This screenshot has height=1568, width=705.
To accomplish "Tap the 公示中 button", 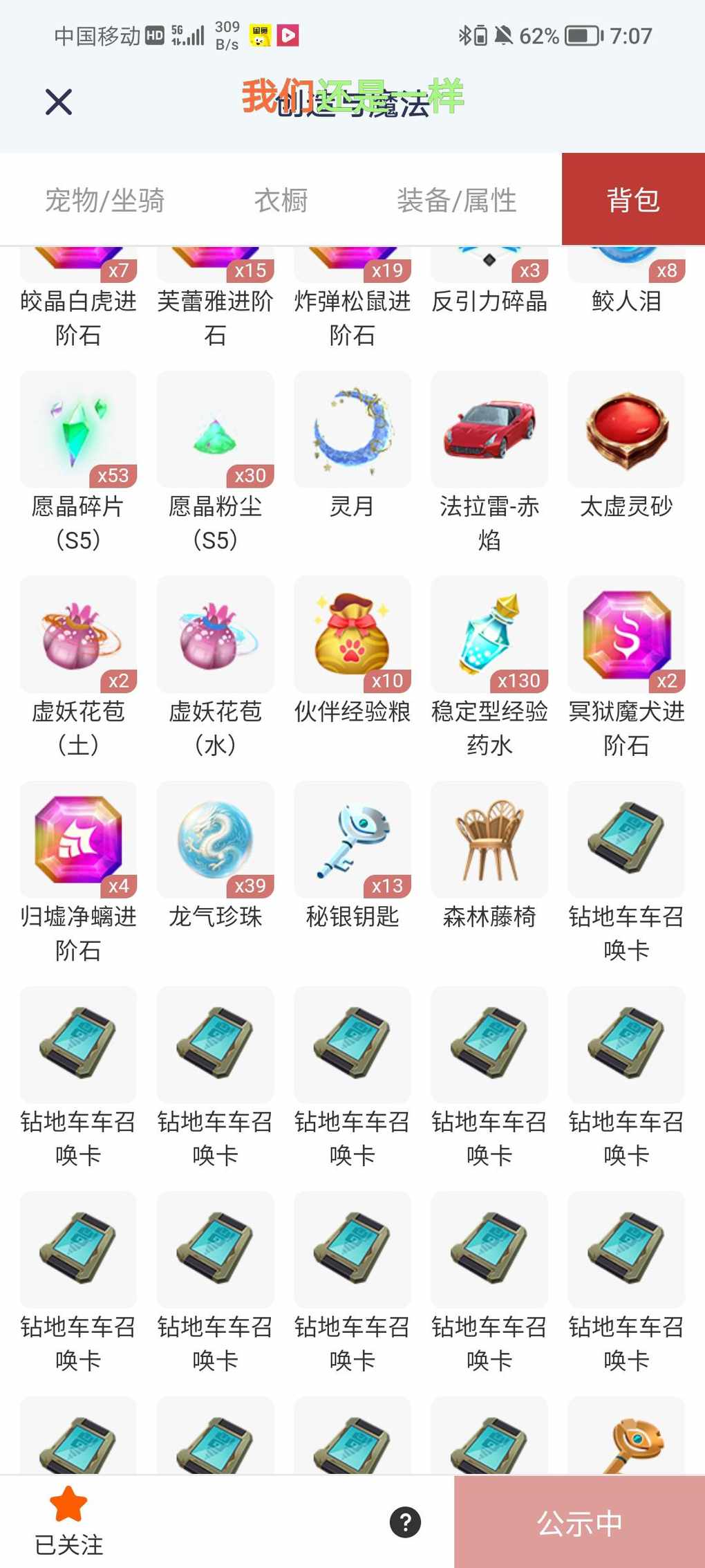I will tap(579, 1522).
